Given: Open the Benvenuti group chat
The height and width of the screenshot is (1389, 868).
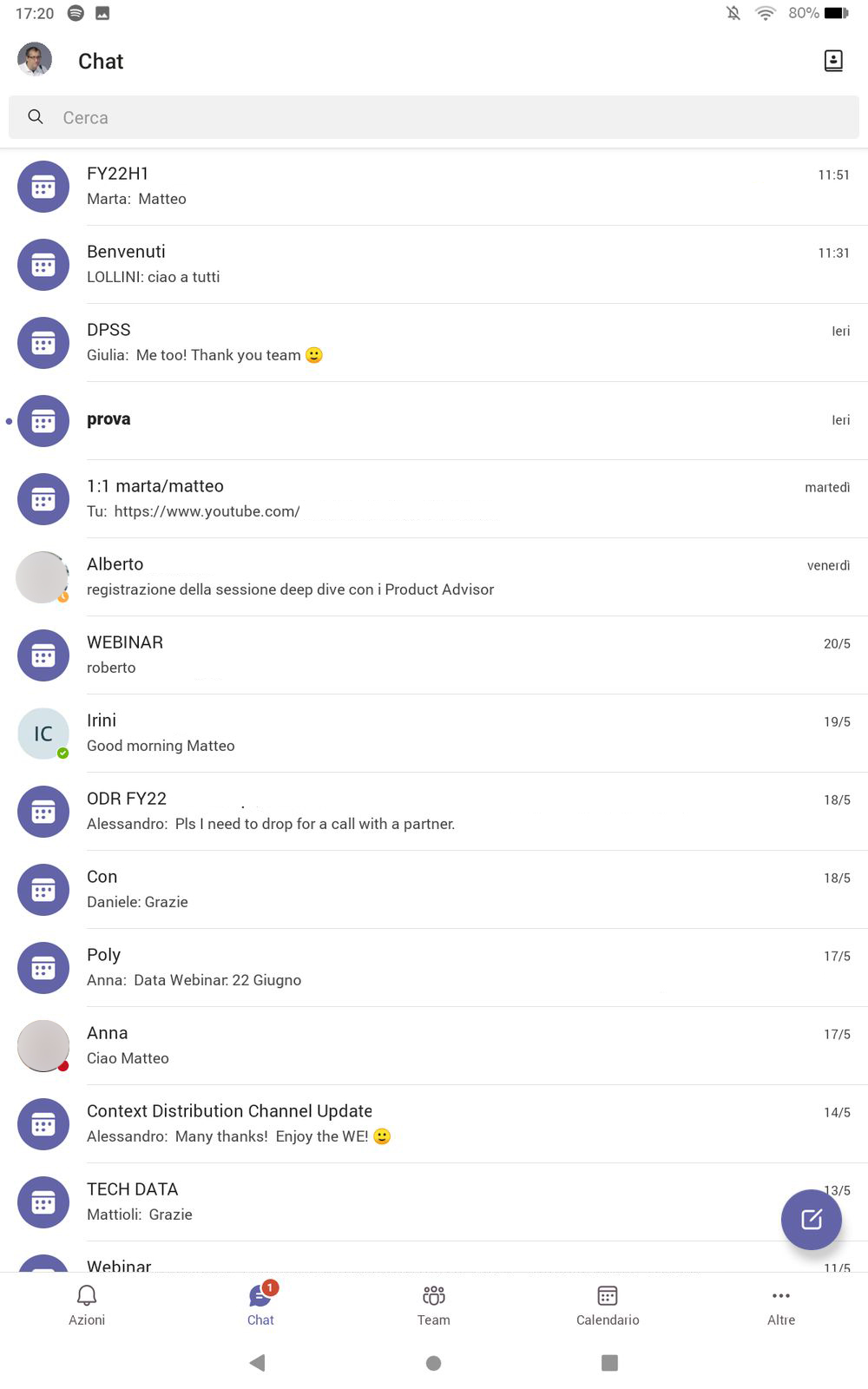Looking at the screenshot, I should click(434, 265).
